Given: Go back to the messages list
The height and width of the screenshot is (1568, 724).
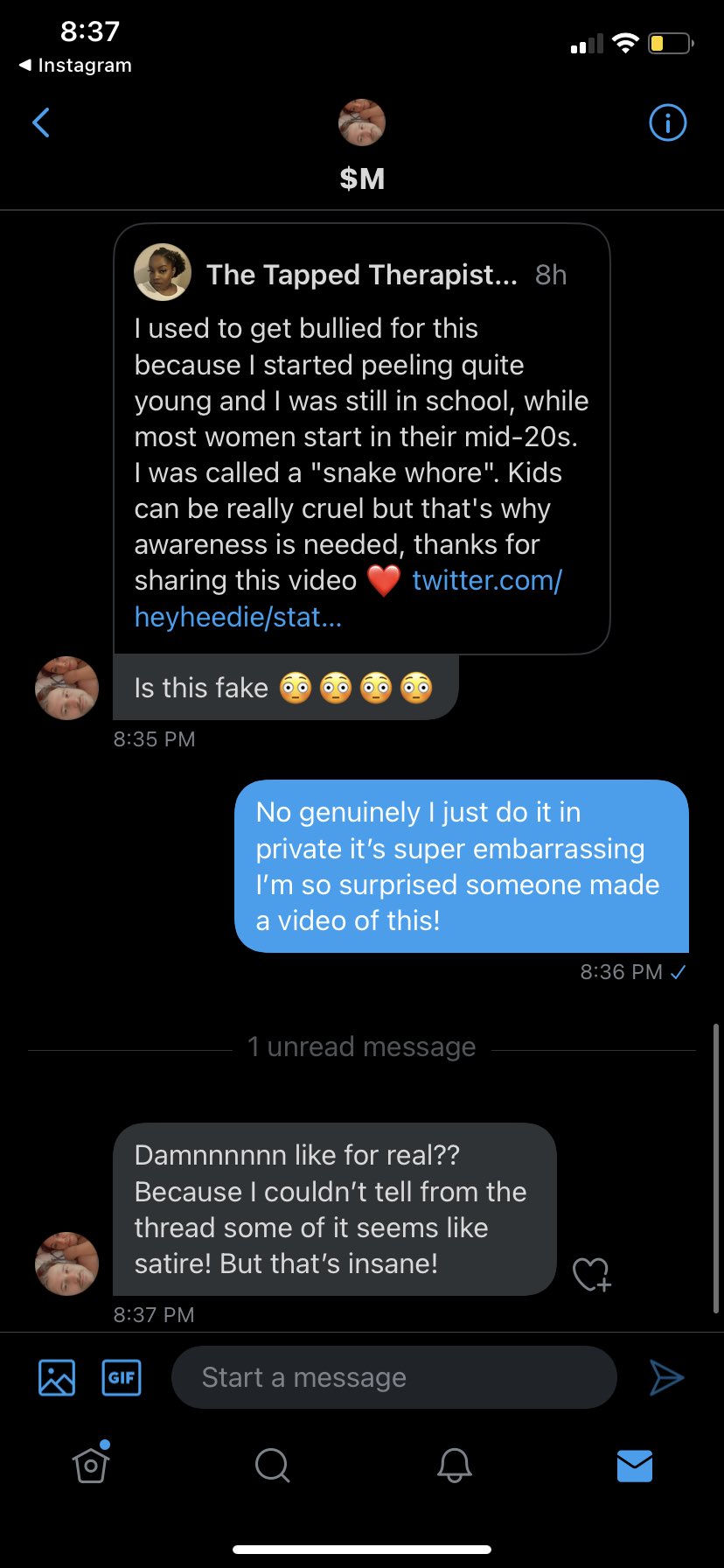Looking at the screenshot, I should (41, 122).
